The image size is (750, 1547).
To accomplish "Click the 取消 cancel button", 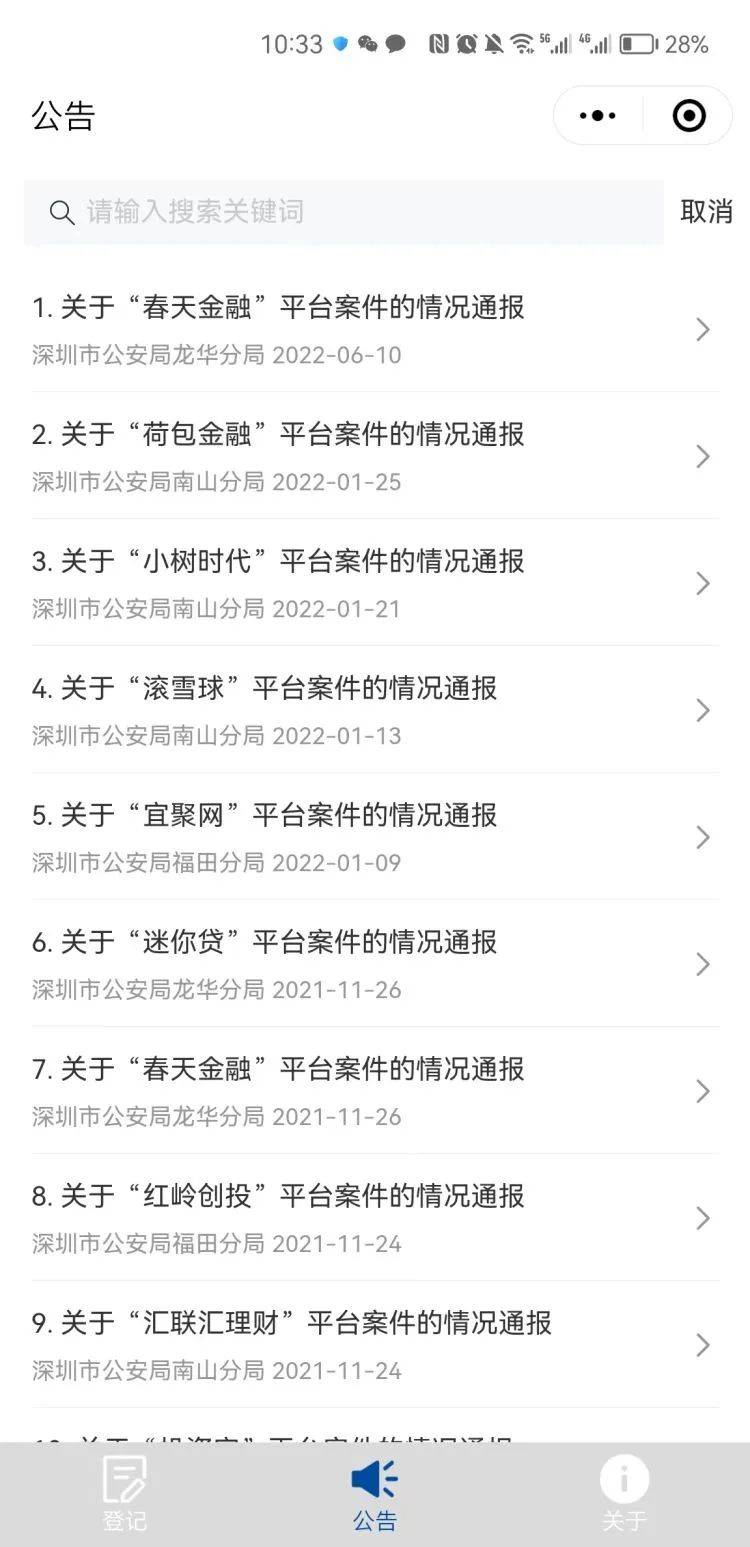I will click(x=706, y=212).
